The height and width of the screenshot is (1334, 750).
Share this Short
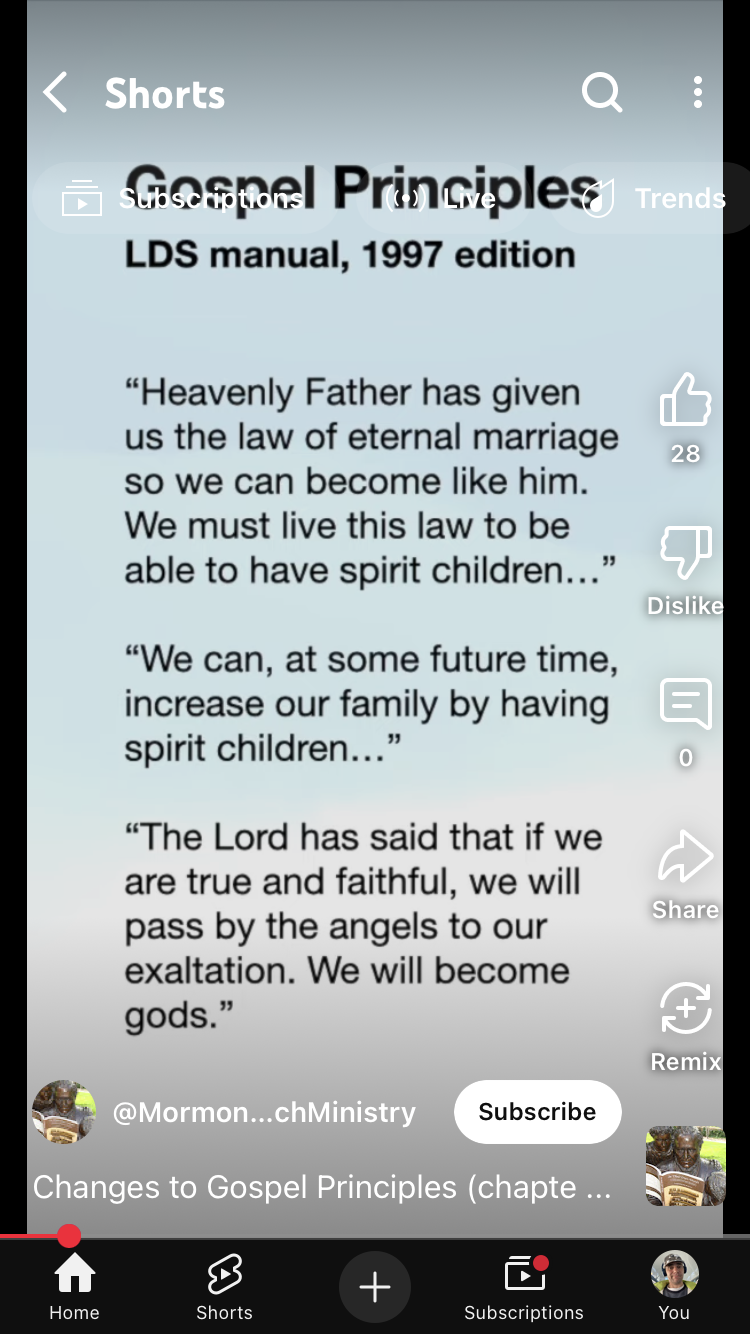click(x=685, y=860)
